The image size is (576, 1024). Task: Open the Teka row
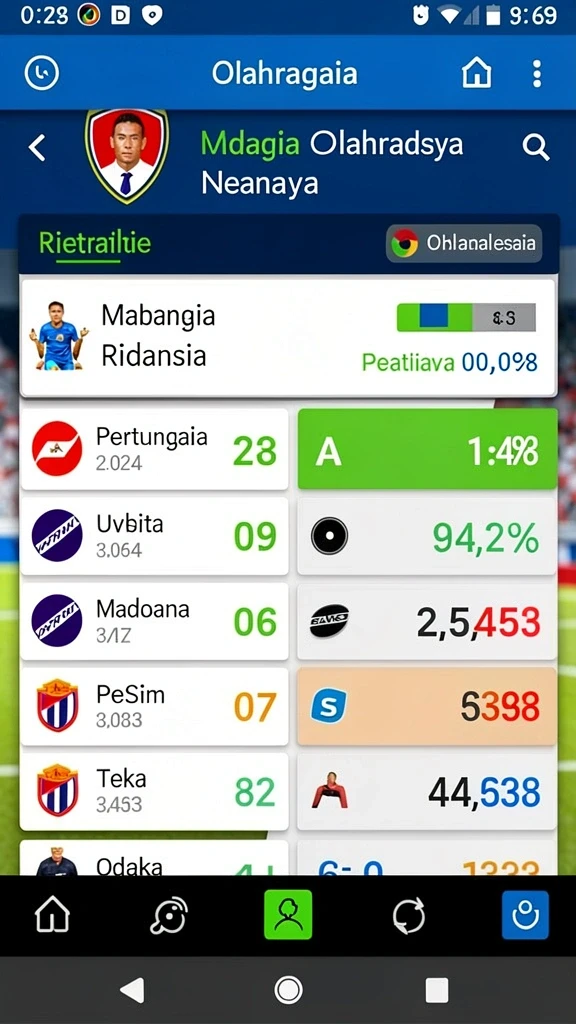pyautogui.click(x=154, y=791)
